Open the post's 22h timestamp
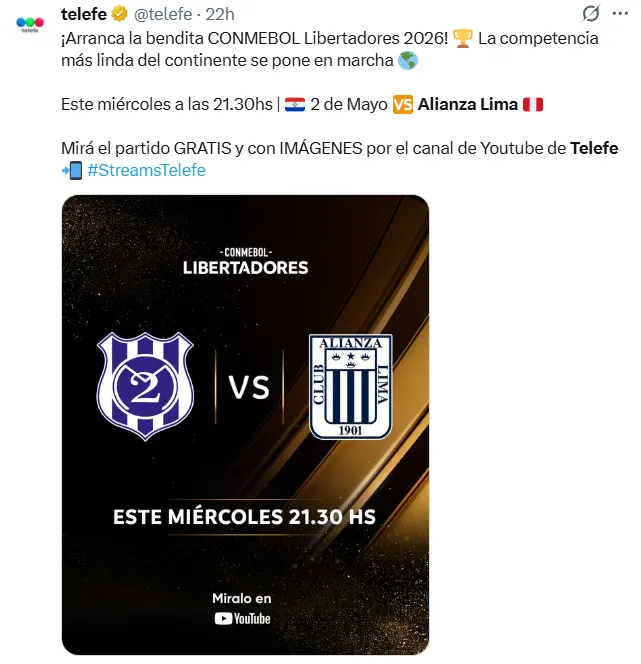 pyautogui.click(x=221, y=14)
